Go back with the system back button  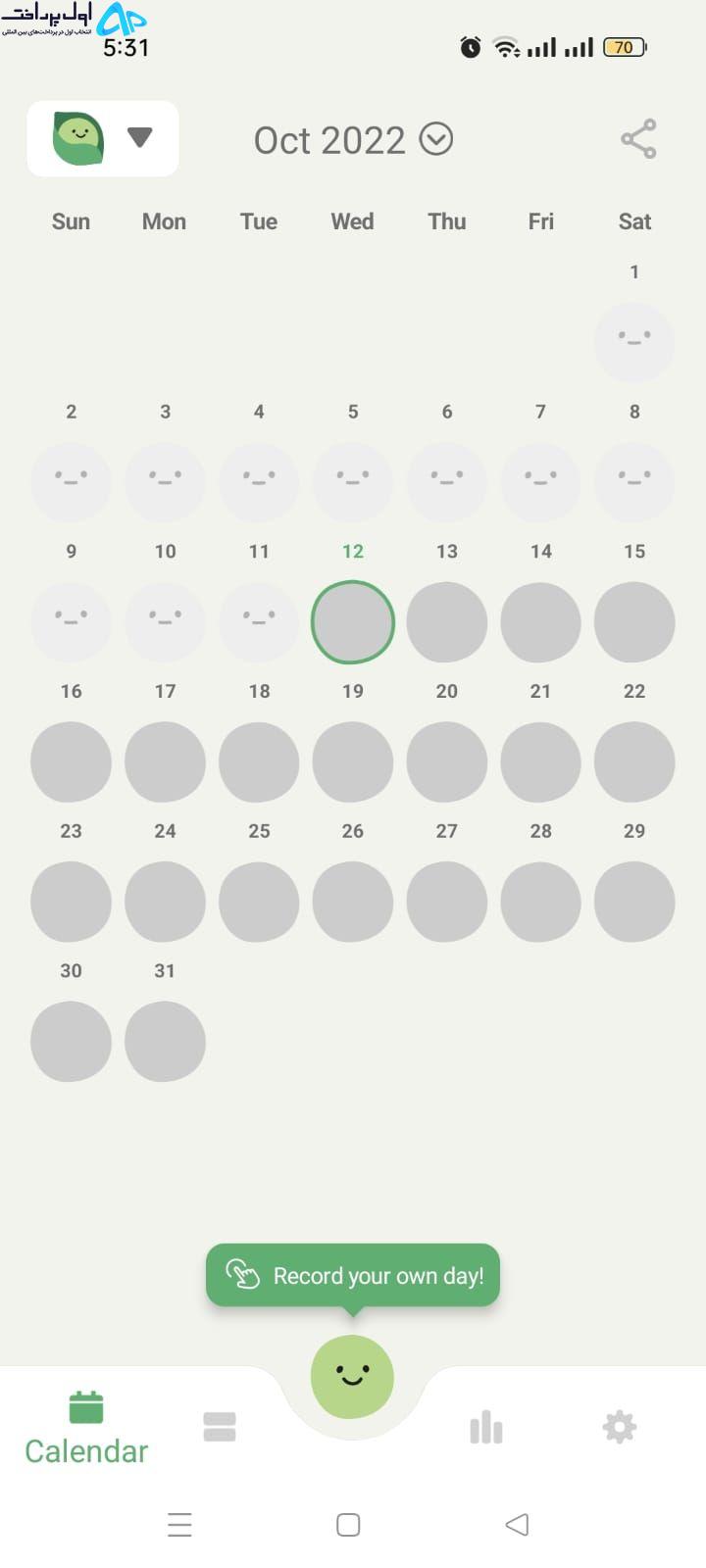tap(517, 1525)
